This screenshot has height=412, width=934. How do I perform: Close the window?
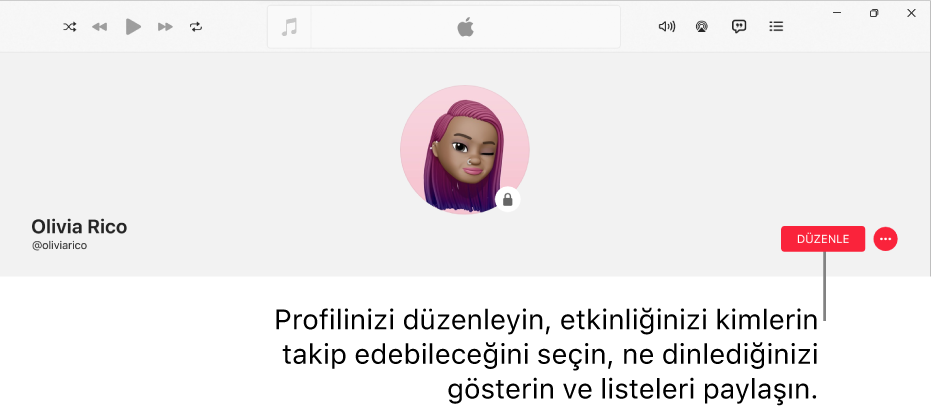click(x=911, y=13)
